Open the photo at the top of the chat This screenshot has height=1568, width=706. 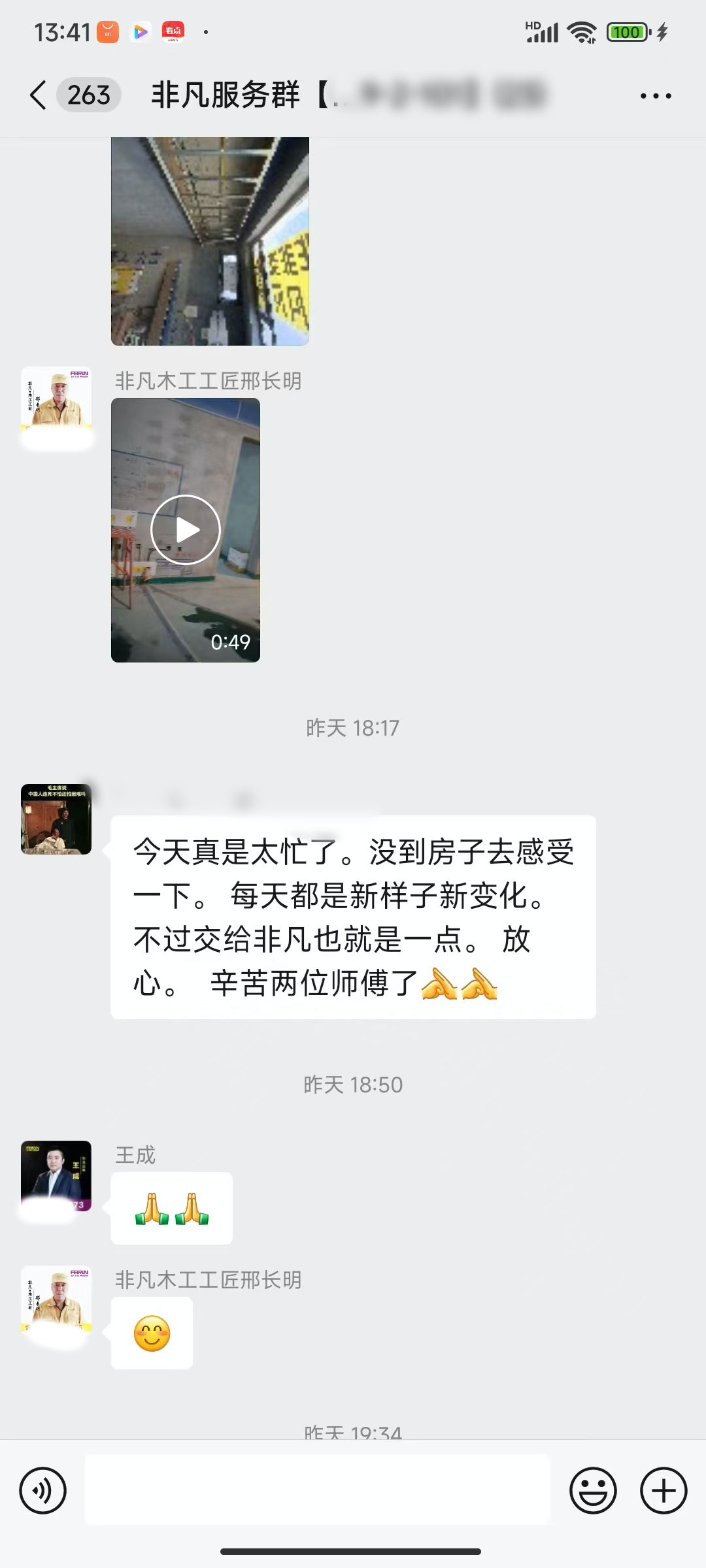210,241
